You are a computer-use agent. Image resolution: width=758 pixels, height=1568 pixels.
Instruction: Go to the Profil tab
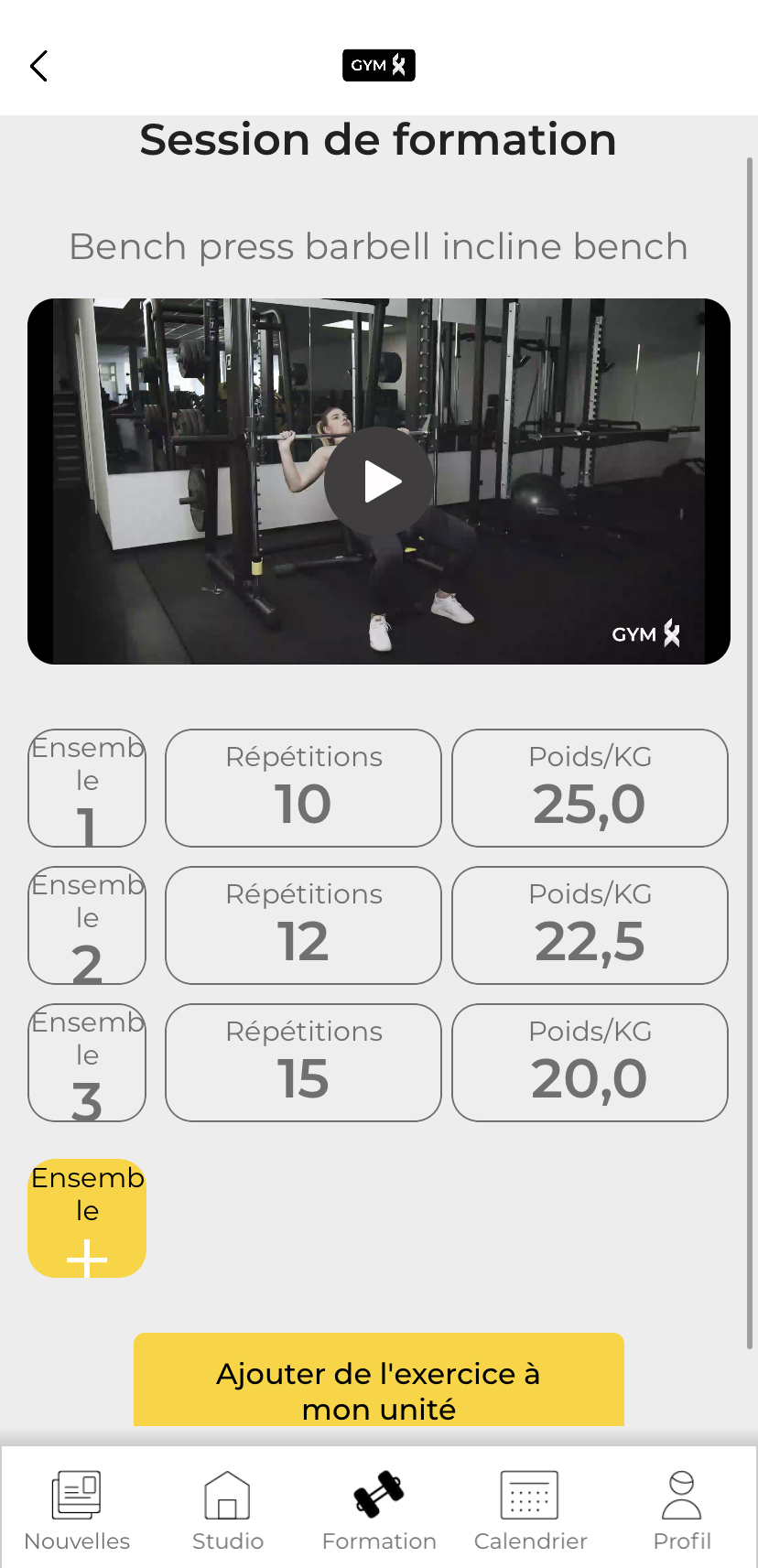point(682,1510)
